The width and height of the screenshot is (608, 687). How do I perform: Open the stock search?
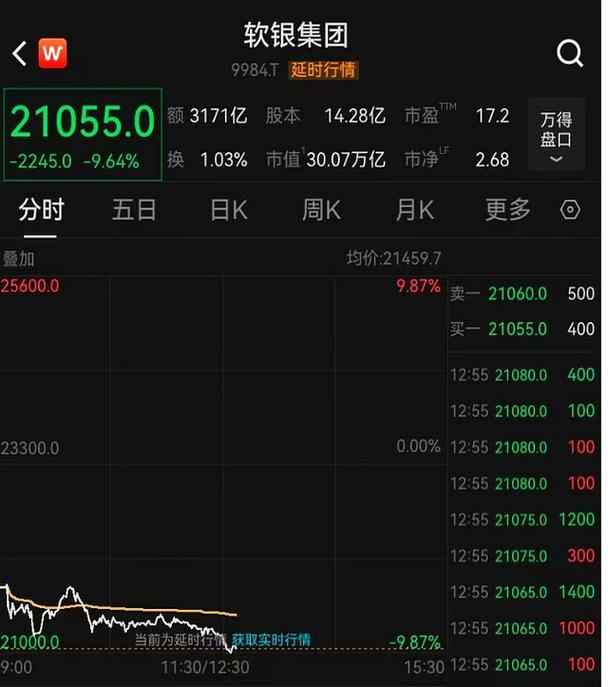pos(570,54)
